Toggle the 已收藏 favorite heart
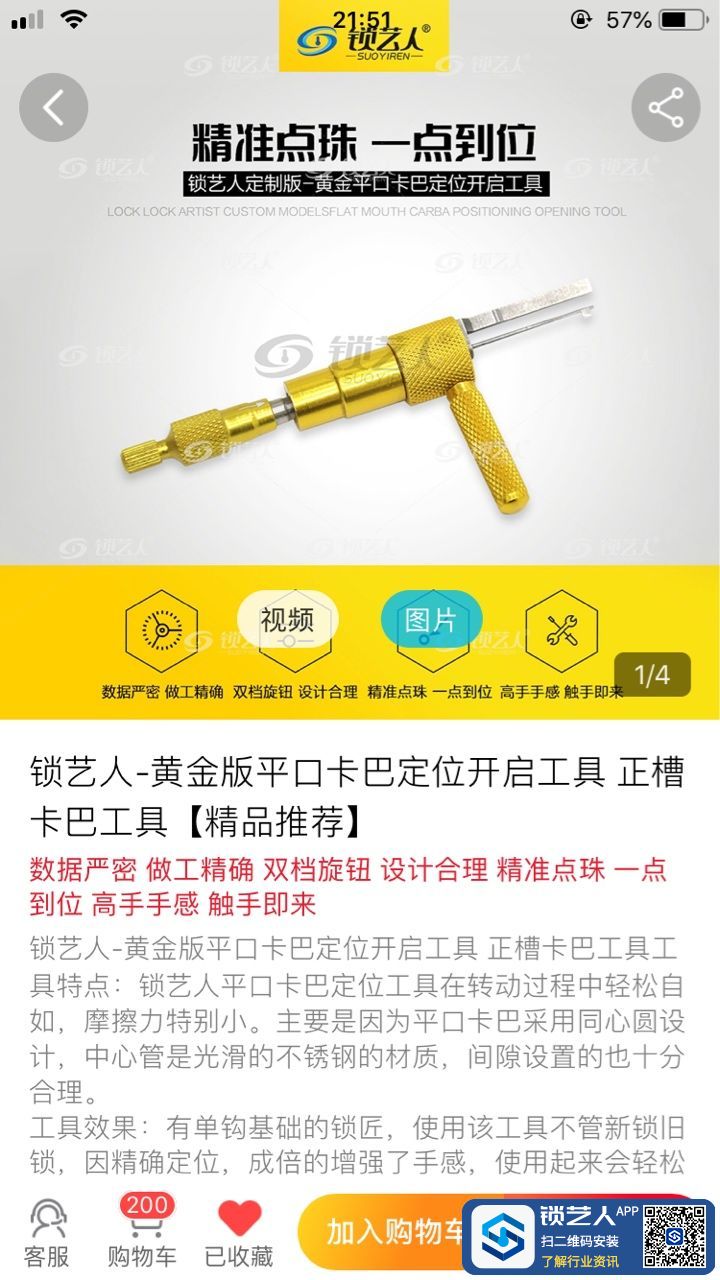Image resolution: width=720 pixels, height=1280 pixels. tap(239, 1234)
